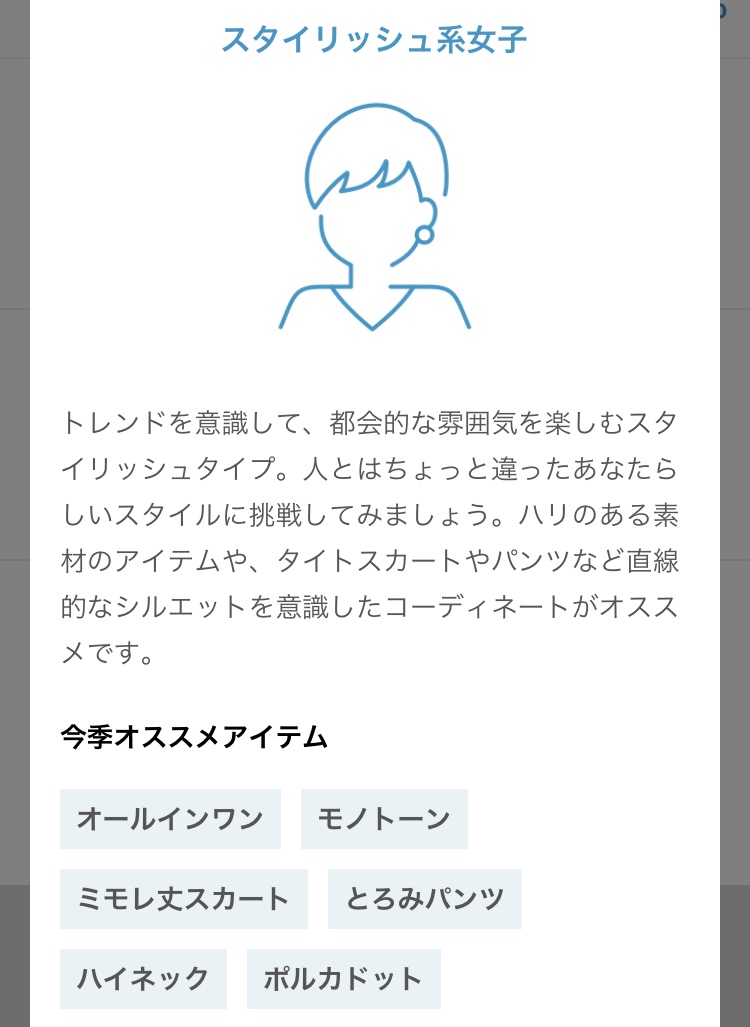Select the ハイネック chip
This screenshot has height=1027, width=750.
143,979
